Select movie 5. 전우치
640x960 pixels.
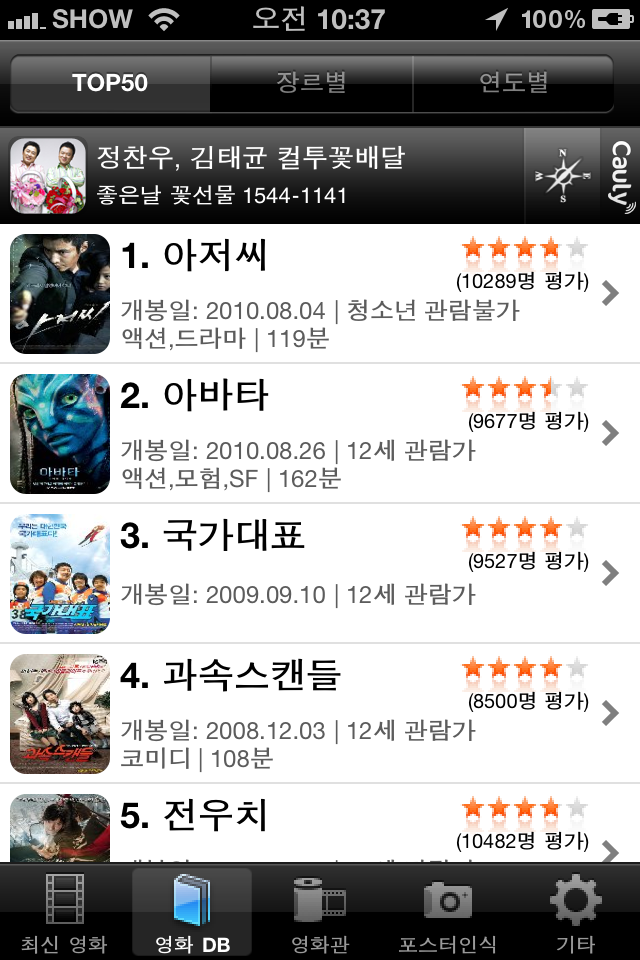tap(320, 828)
